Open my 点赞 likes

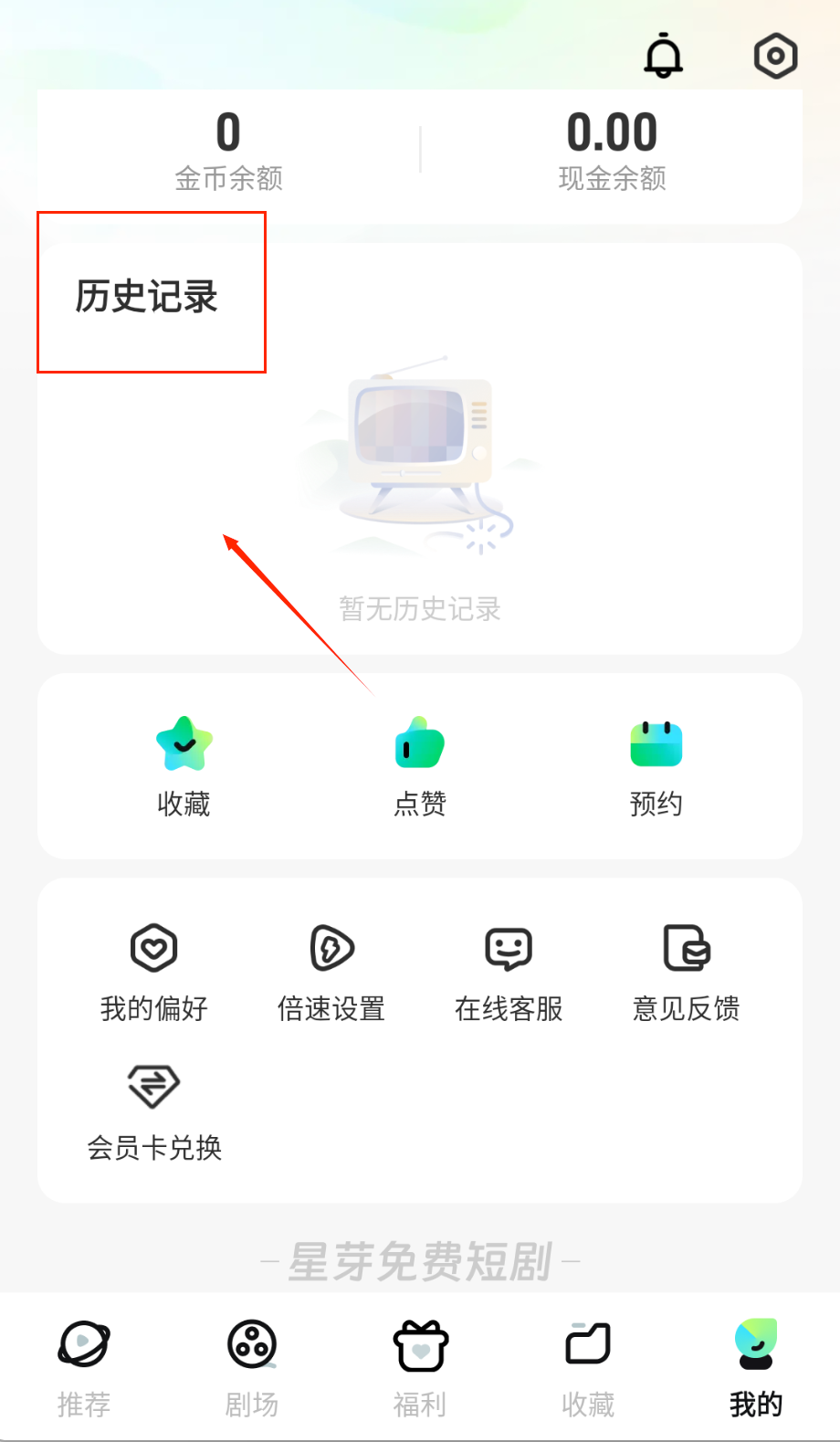[419, 765]
